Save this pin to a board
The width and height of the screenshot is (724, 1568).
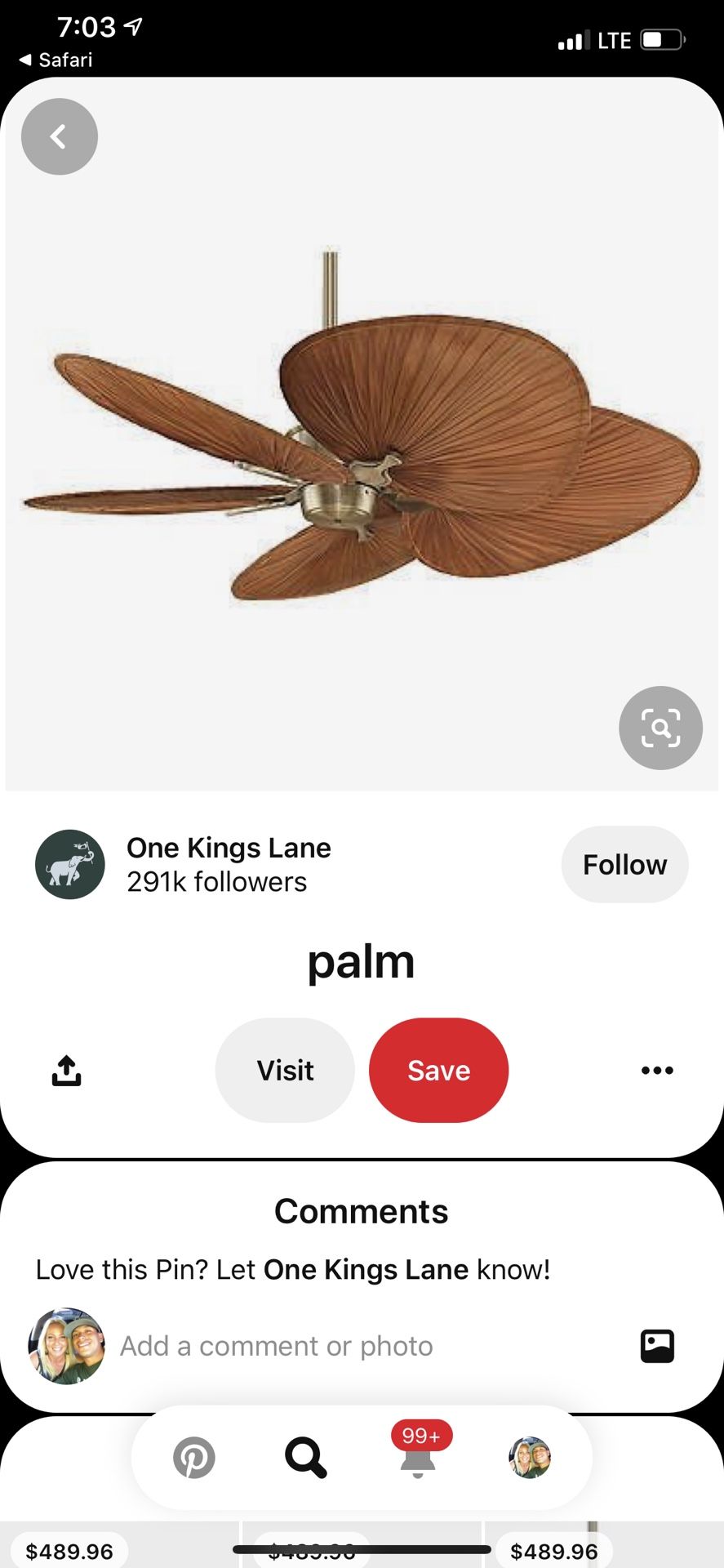tap(438, 1071)
